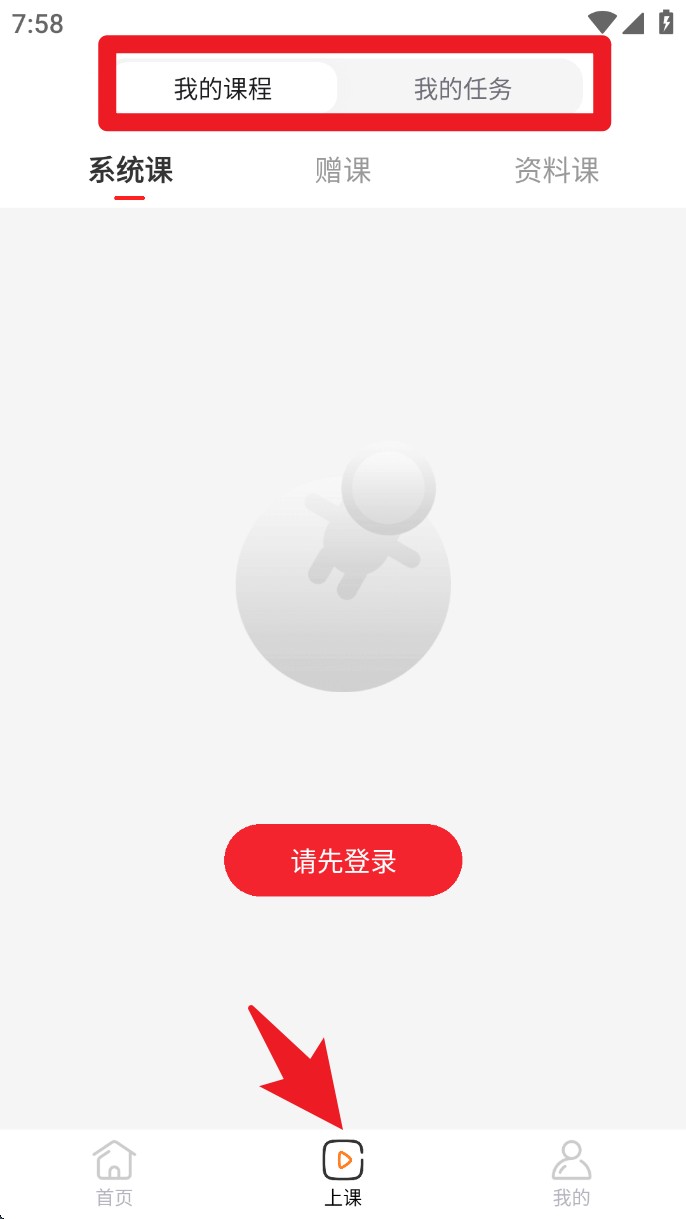Go to the 首页 home tab
686x1219 pixels.
coord(114,1174)
